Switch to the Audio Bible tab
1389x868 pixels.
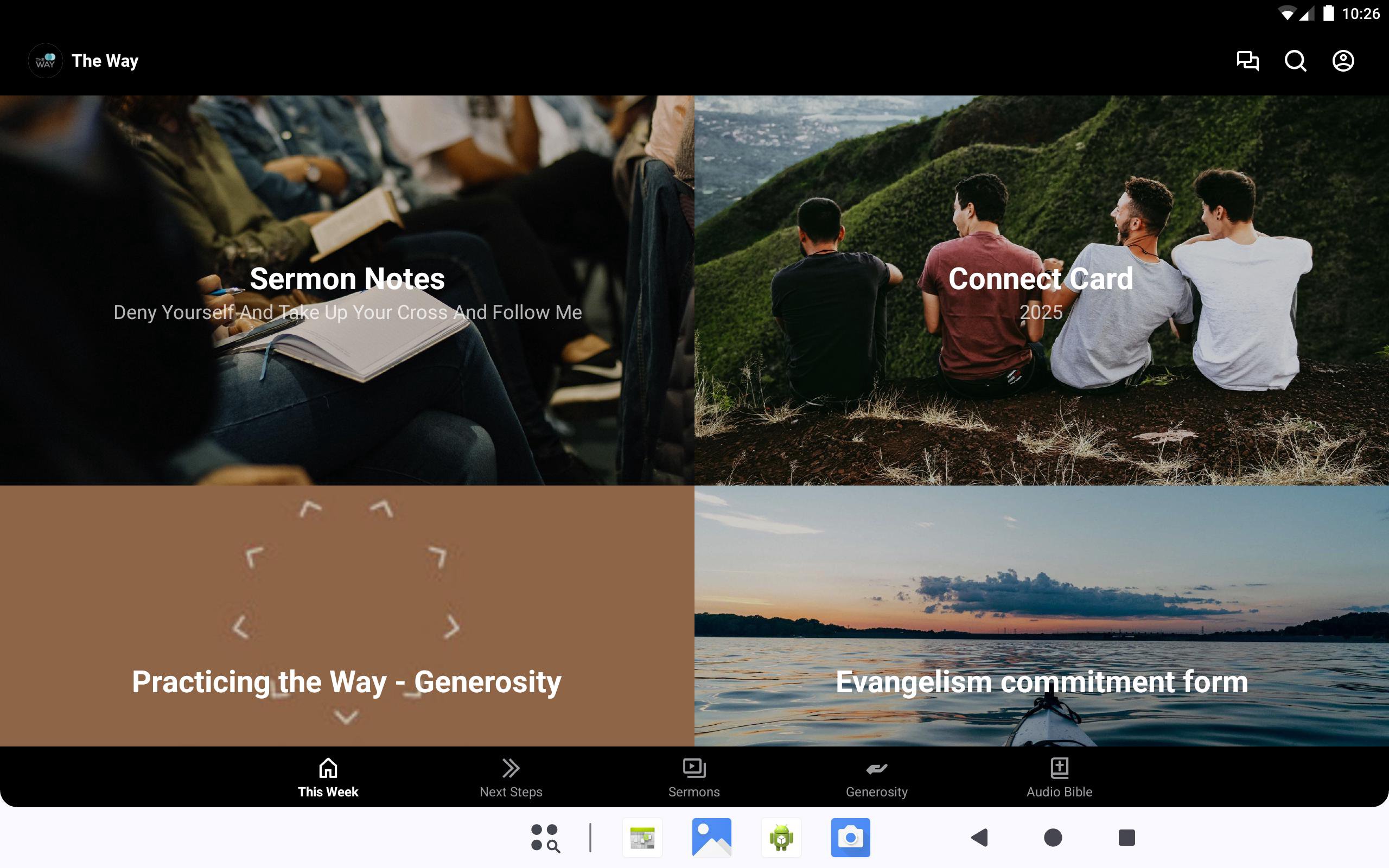1059,777
